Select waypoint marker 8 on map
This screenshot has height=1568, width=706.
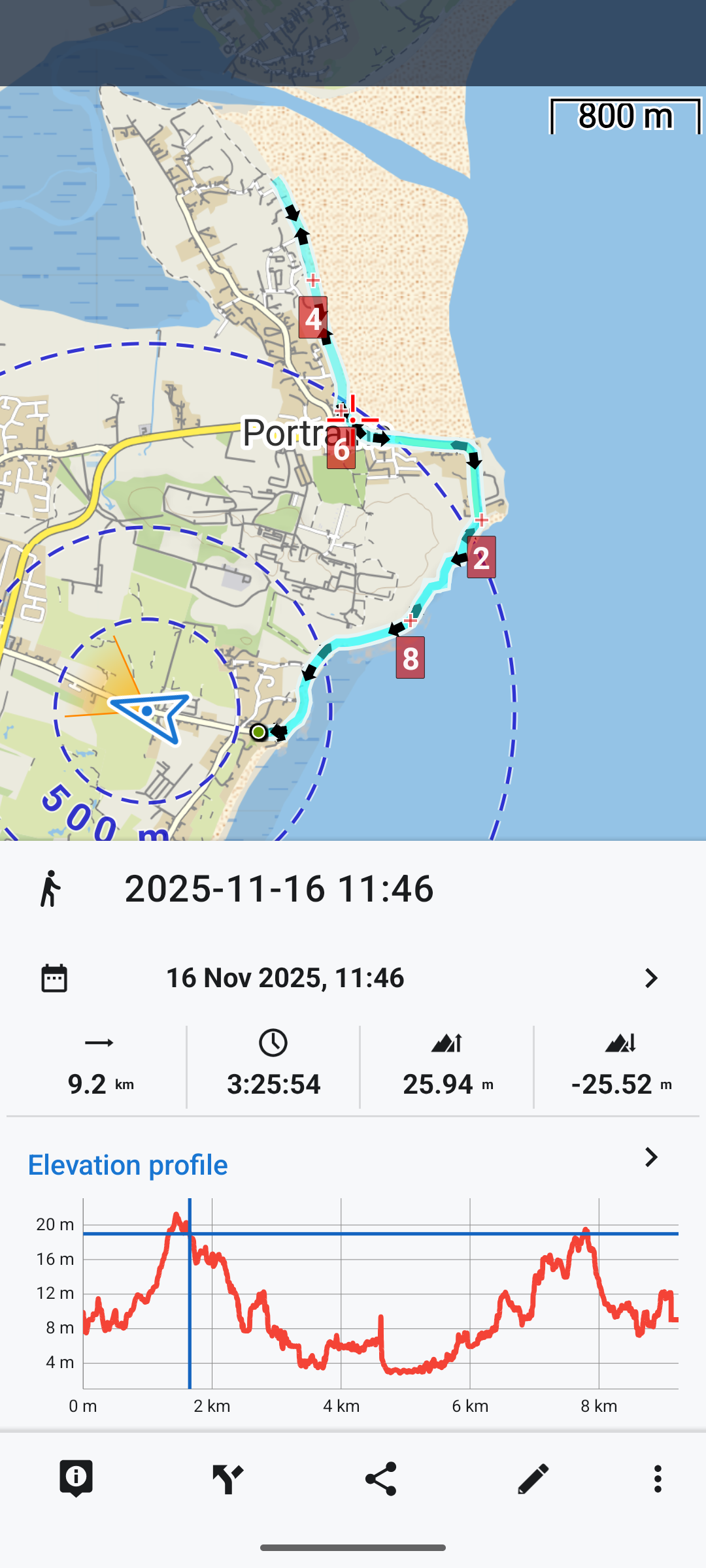(x=410, y=658)
